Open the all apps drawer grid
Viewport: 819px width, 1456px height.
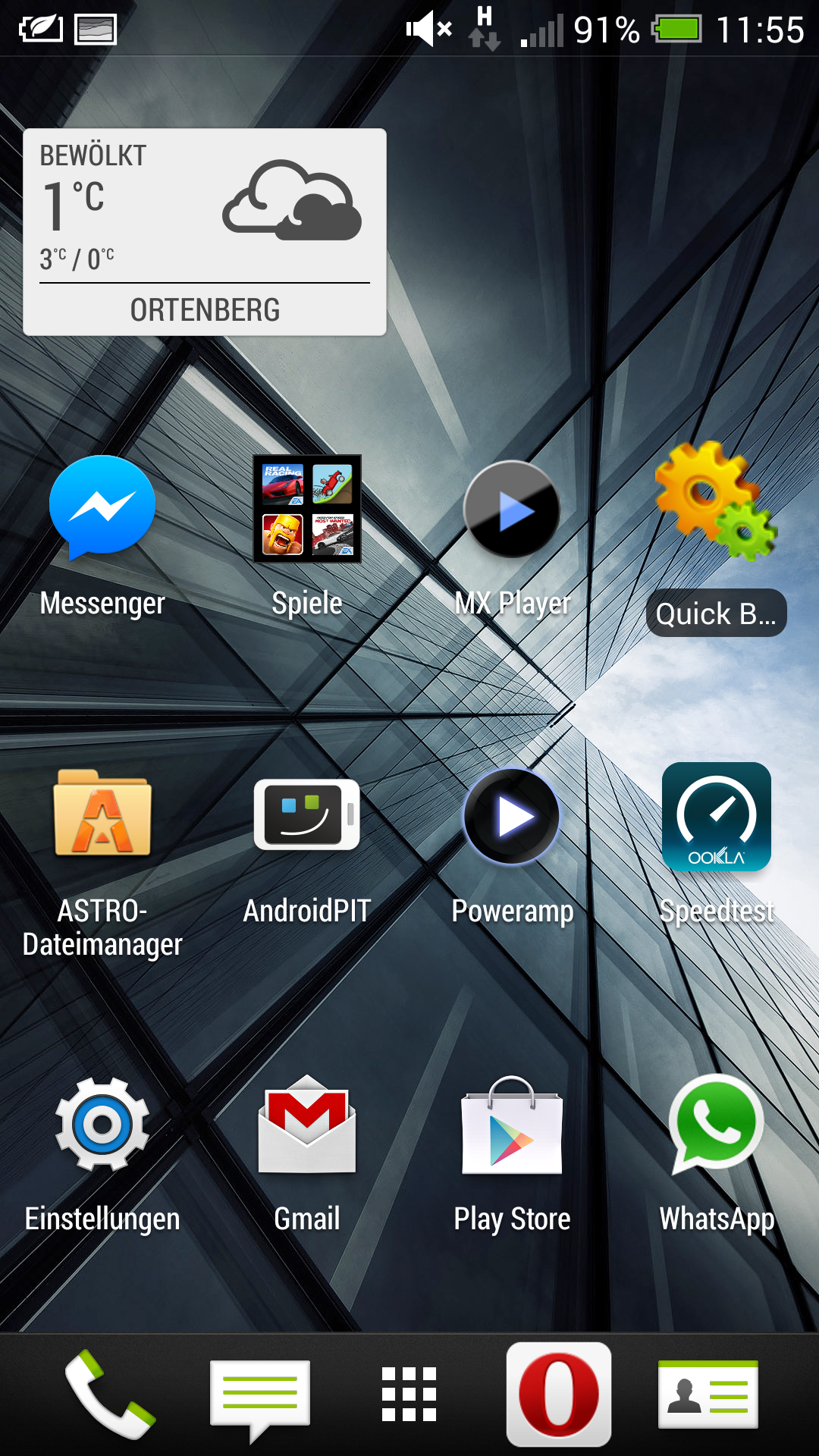click(409, 1394)
